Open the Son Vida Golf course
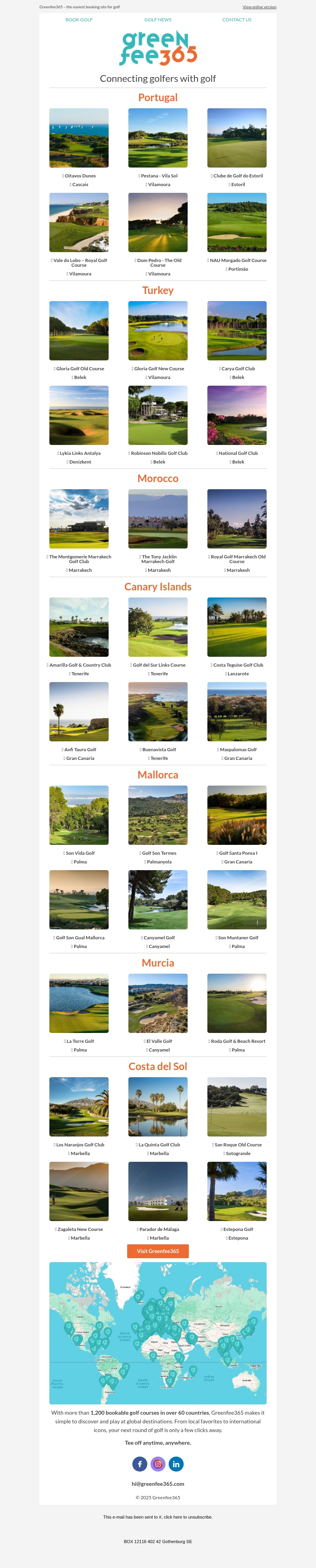The width and height of the screenshot is (316, 1568). click(79, 815)
